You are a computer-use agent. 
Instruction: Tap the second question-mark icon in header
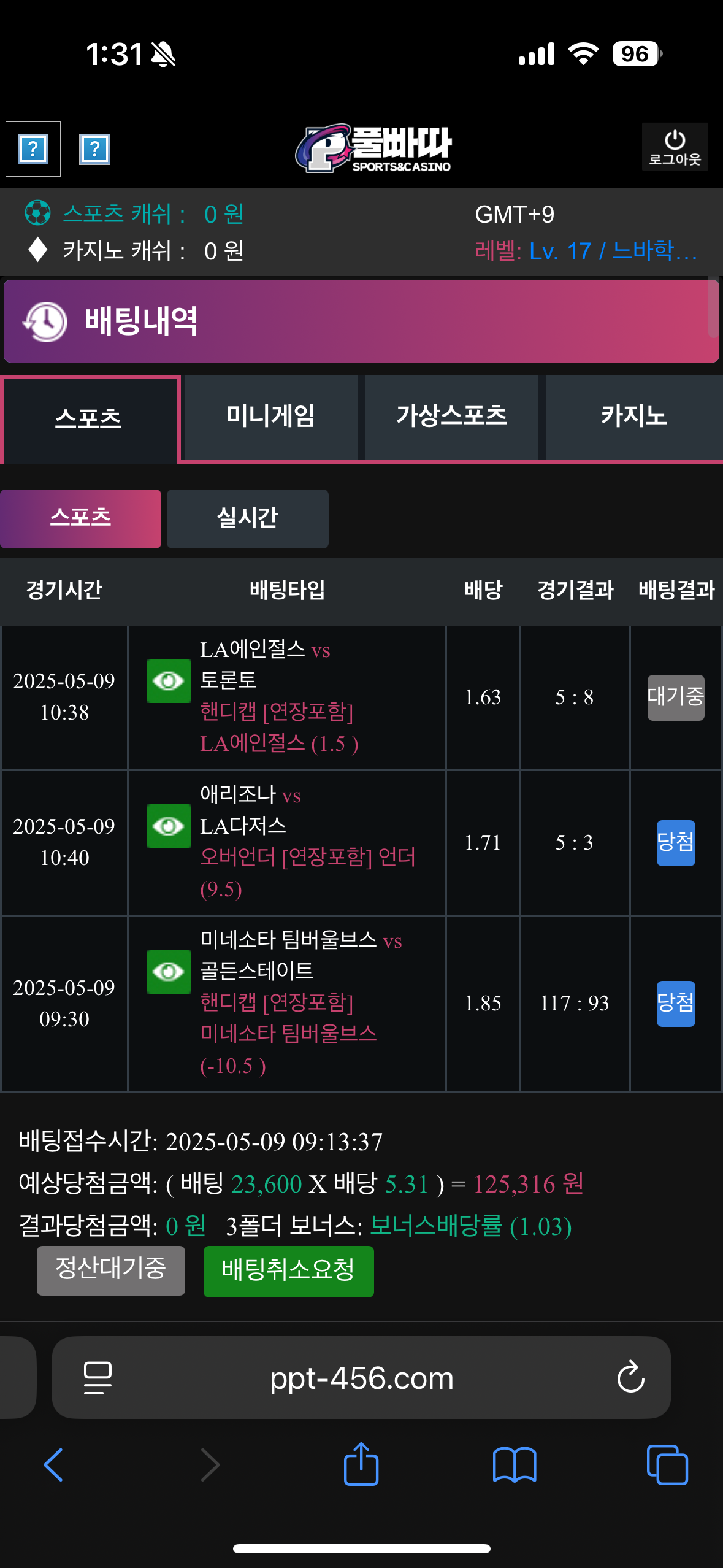94,149
